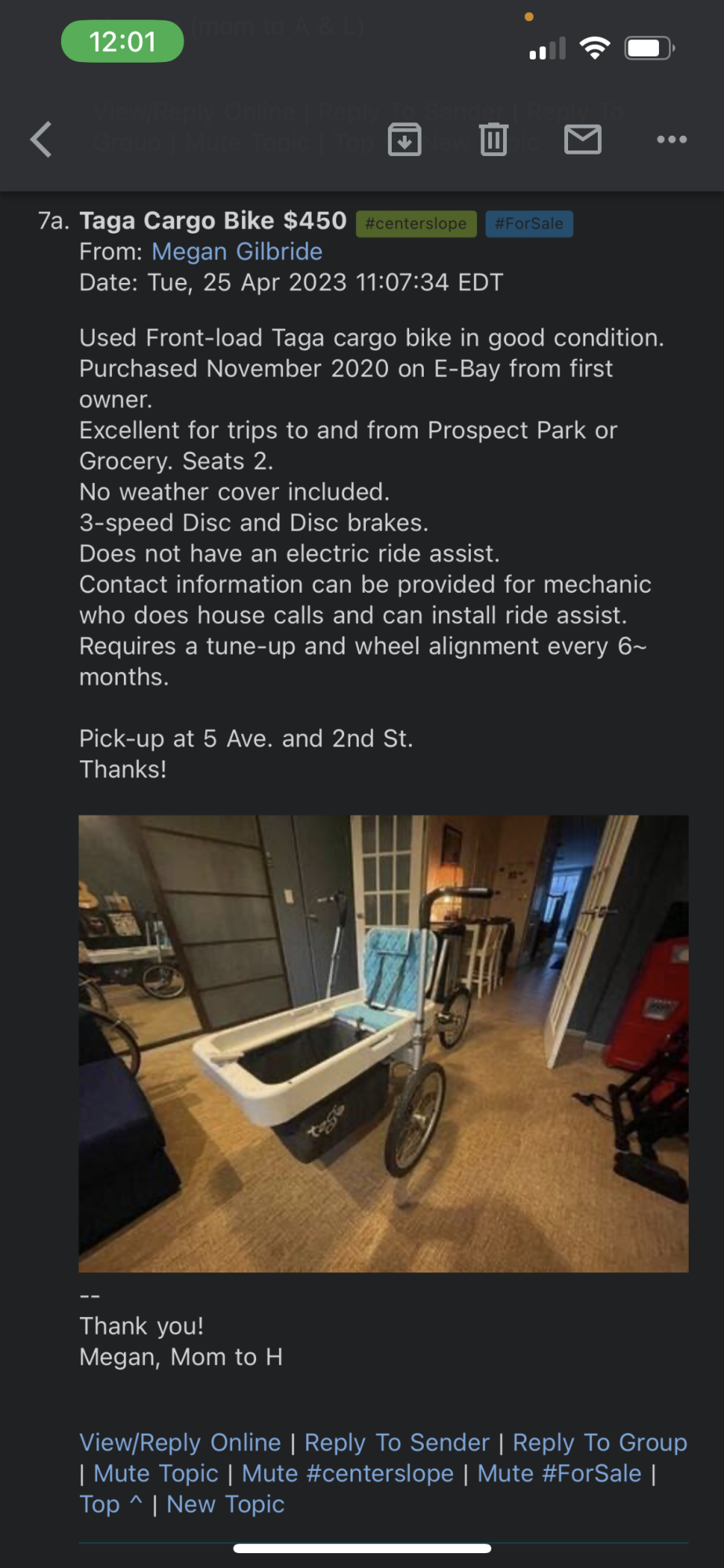This screenshot has width=724, height=1568.
Task: Mute the #centerslope hashtag
Action: pyautogui.click(x=348, y=1474)
